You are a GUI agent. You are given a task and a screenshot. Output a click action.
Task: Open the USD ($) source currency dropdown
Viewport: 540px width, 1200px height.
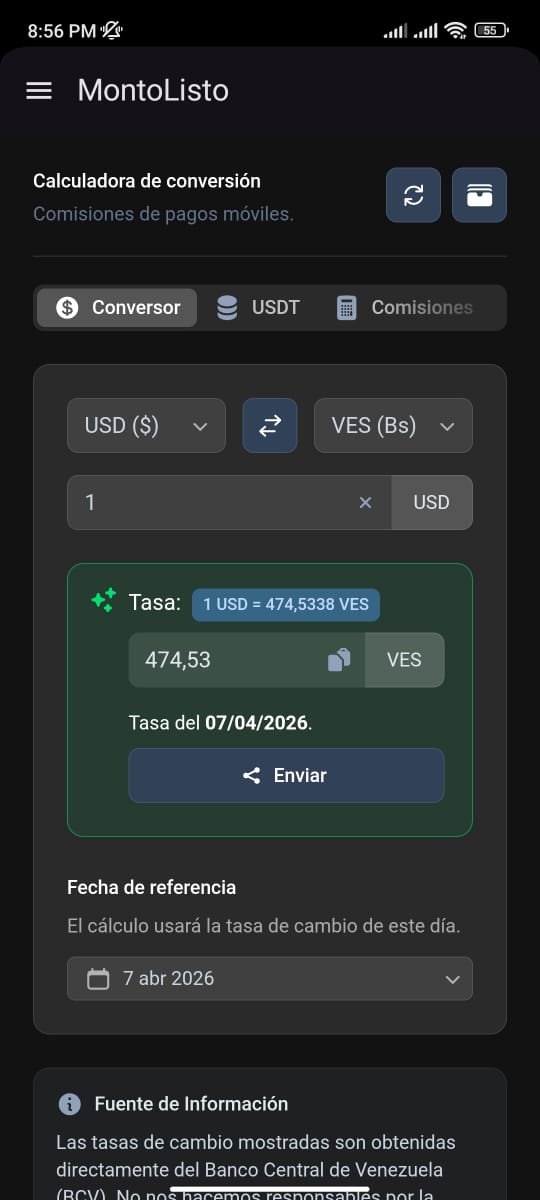[x=146, y=426]
